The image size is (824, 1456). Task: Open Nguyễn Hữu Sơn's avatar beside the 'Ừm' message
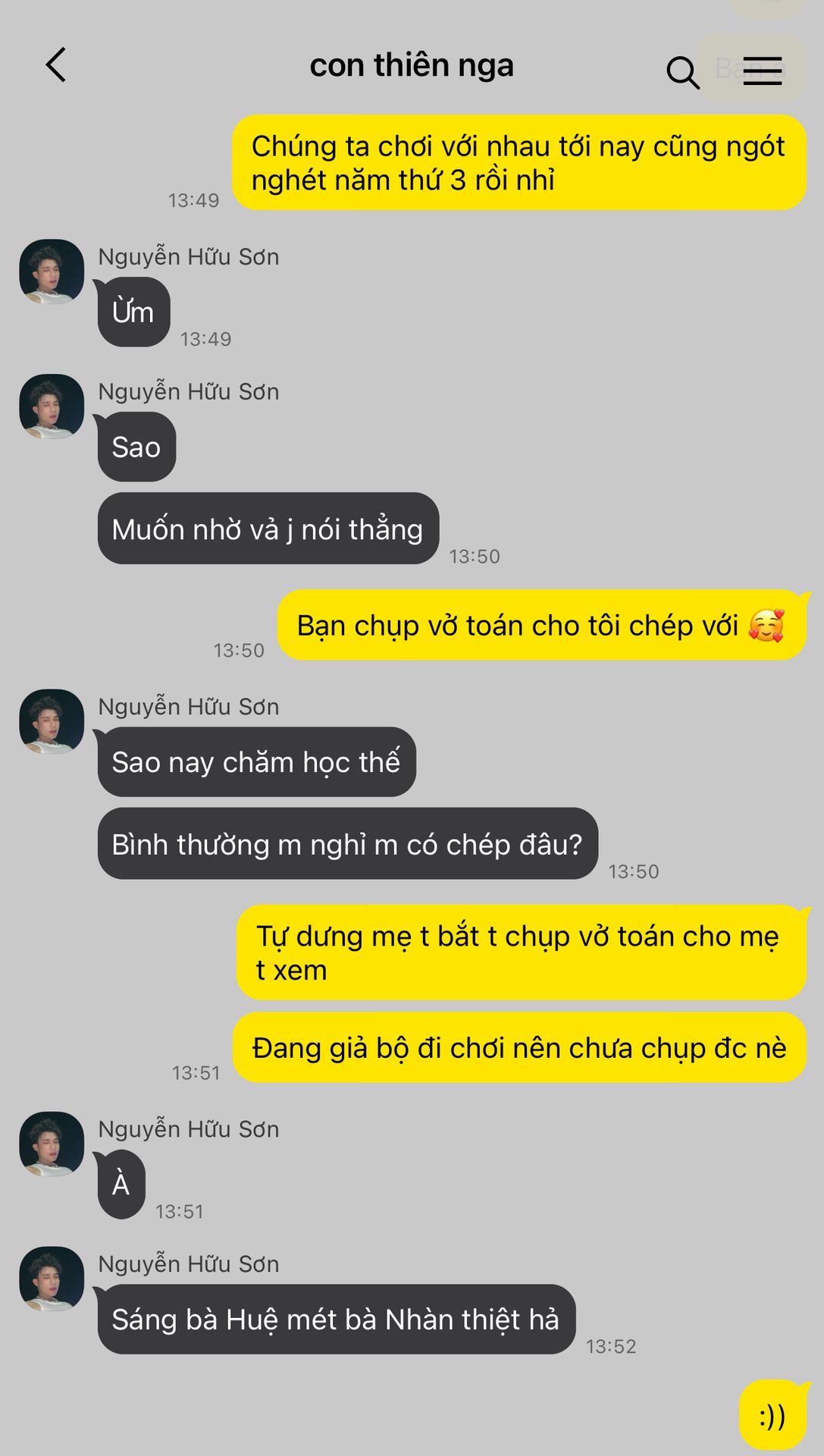point(52,271)
